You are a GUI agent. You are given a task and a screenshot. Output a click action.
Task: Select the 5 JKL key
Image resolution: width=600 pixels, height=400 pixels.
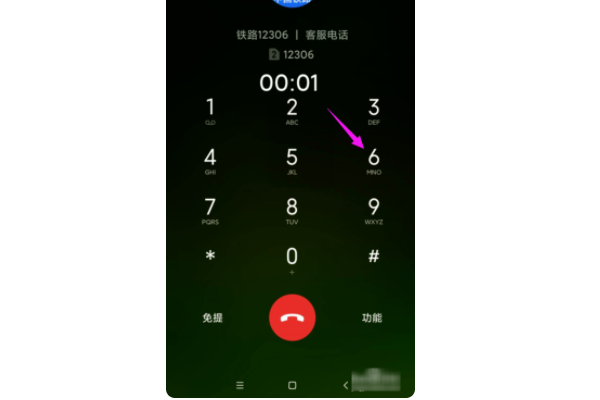tap(292, 159)
